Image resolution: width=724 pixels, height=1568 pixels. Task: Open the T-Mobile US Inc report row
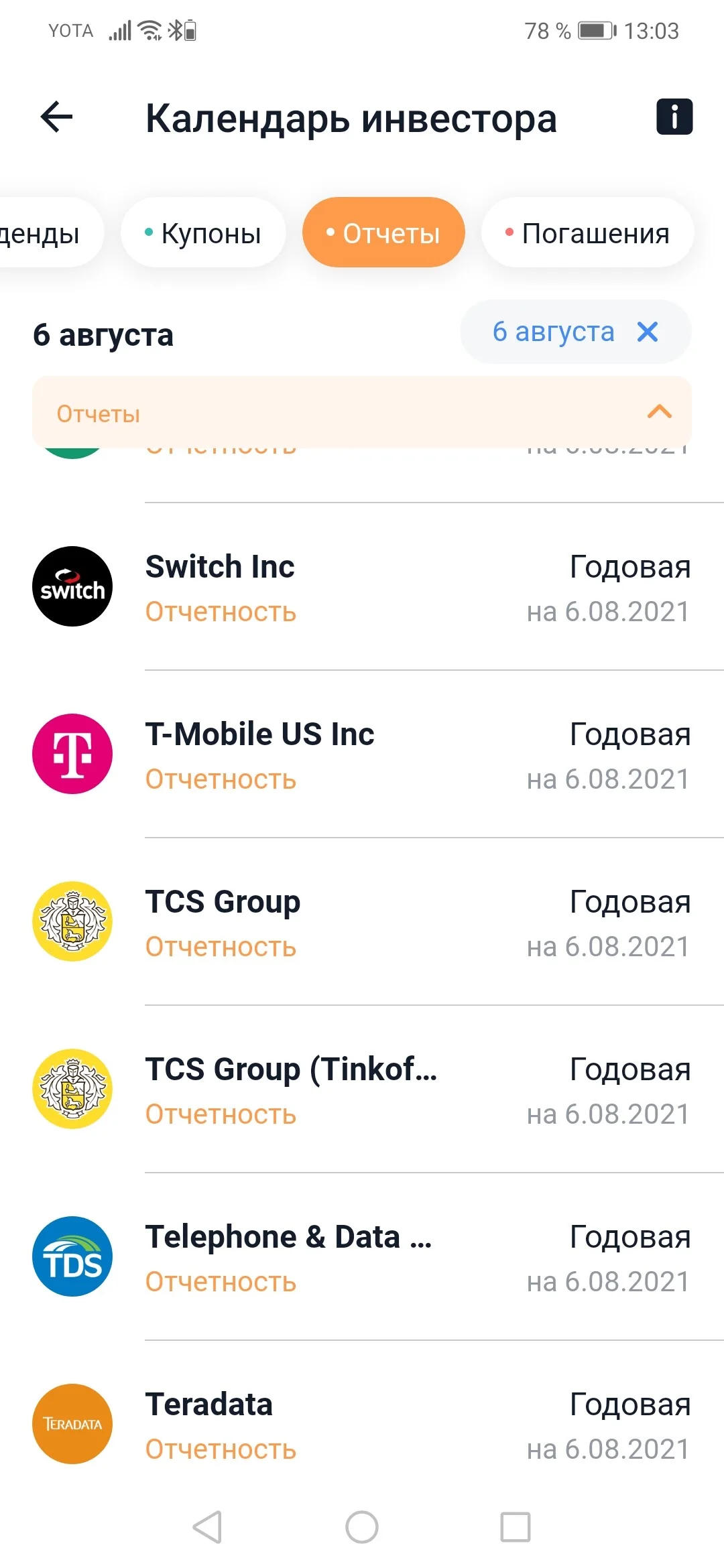[362, 755]
